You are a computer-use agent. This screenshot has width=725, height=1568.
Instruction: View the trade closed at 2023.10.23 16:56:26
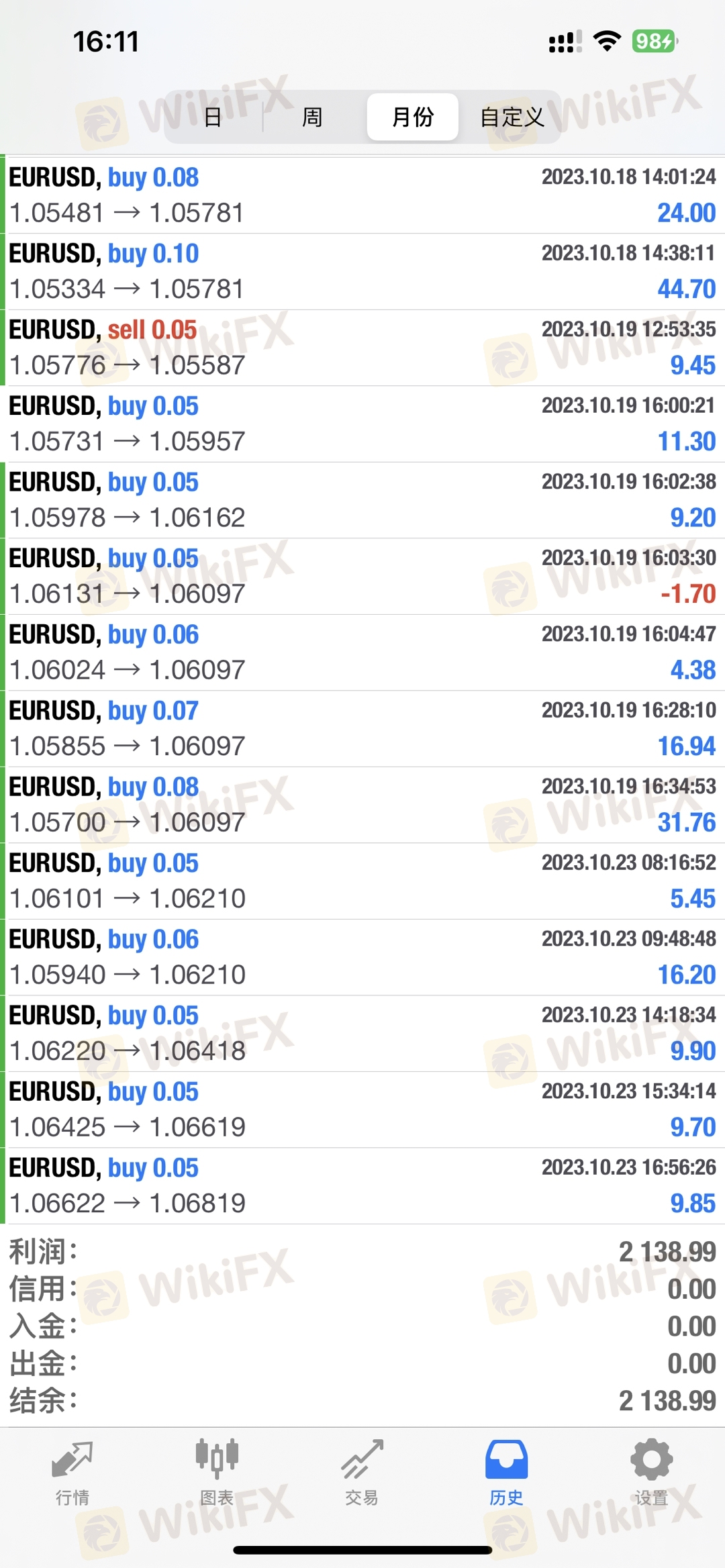(362, 1185)
